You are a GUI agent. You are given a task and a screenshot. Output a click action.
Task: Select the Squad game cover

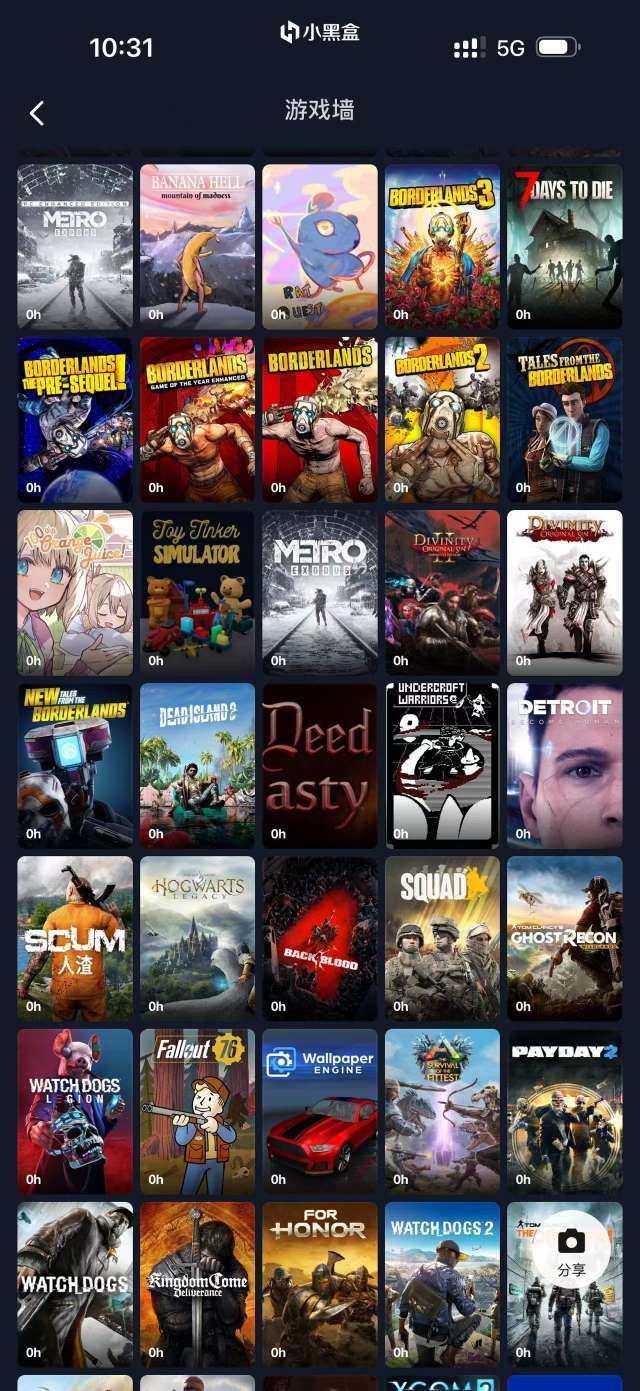coord(442,938)
